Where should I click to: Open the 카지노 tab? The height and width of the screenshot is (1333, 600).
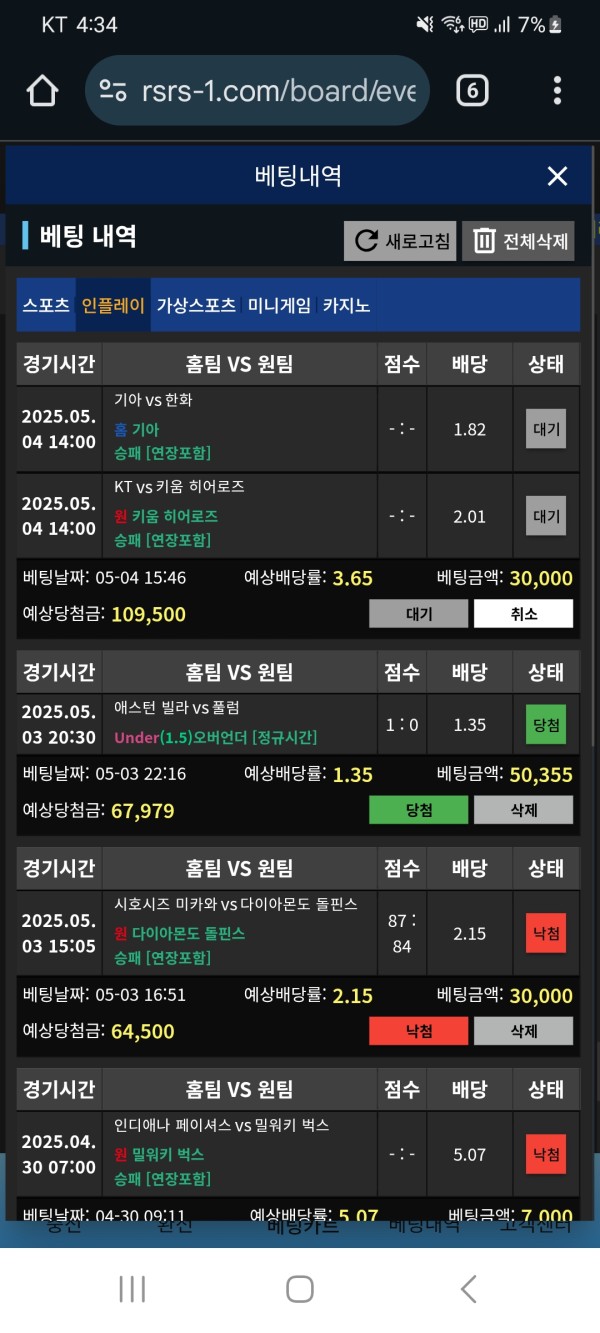click(x=346, y=305)
